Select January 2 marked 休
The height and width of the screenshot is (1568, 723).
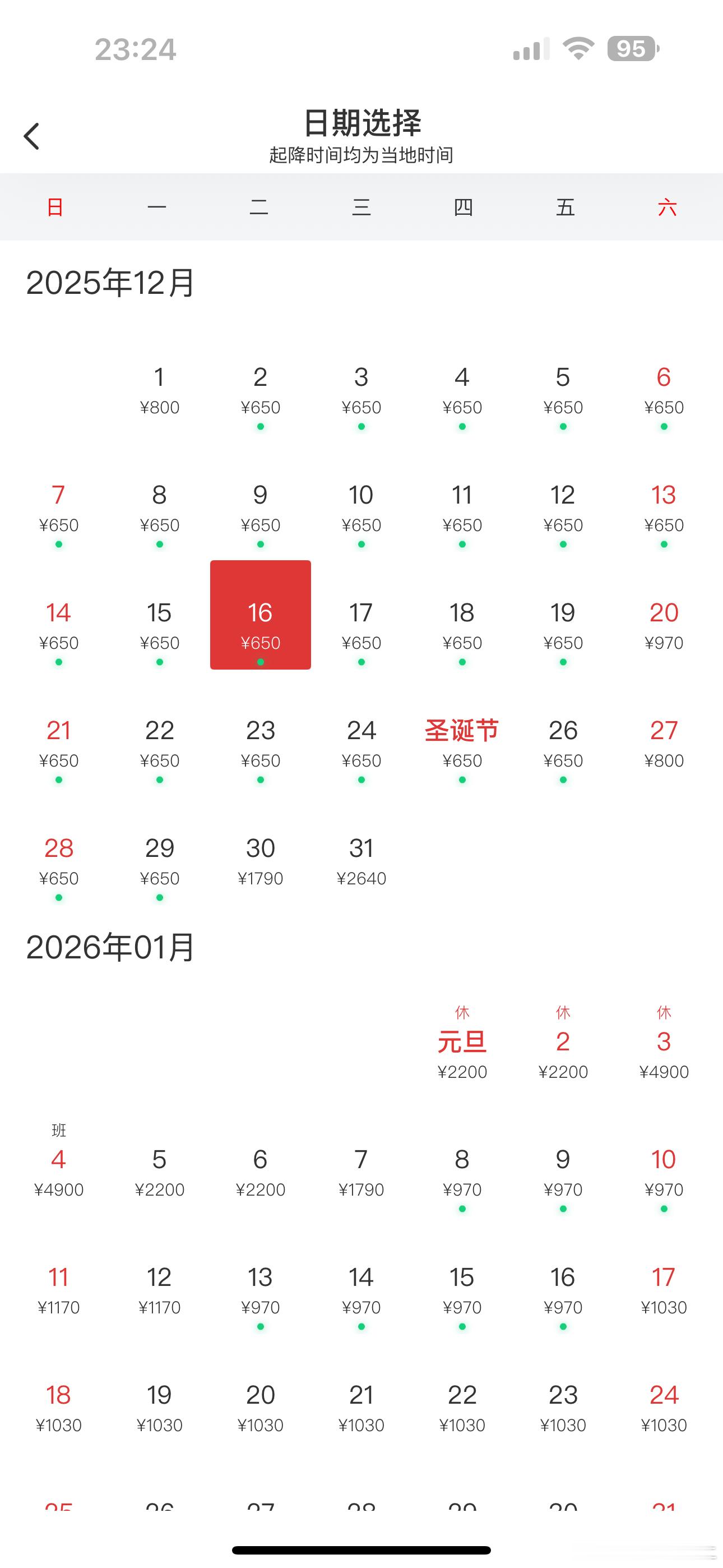pos(563,1041)
